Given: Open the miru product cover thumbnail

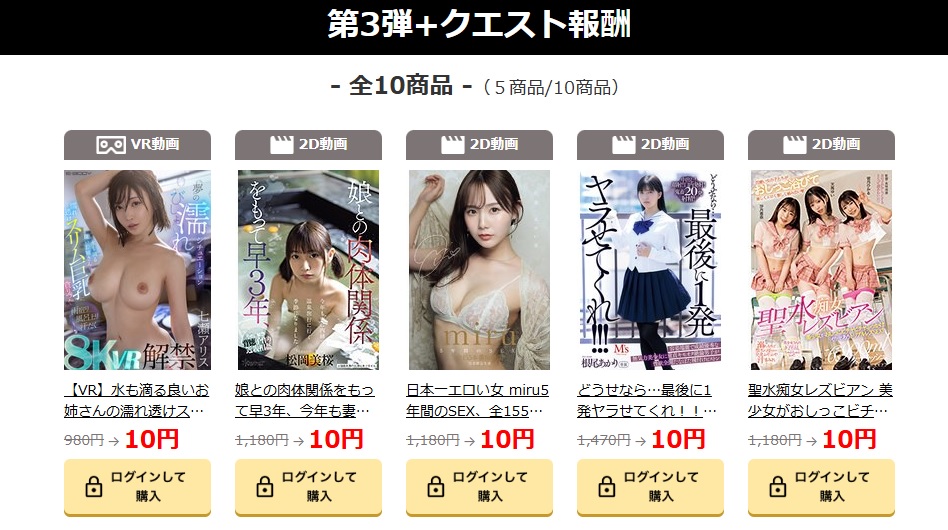Looking at the screenshot, I should [479, 270].
